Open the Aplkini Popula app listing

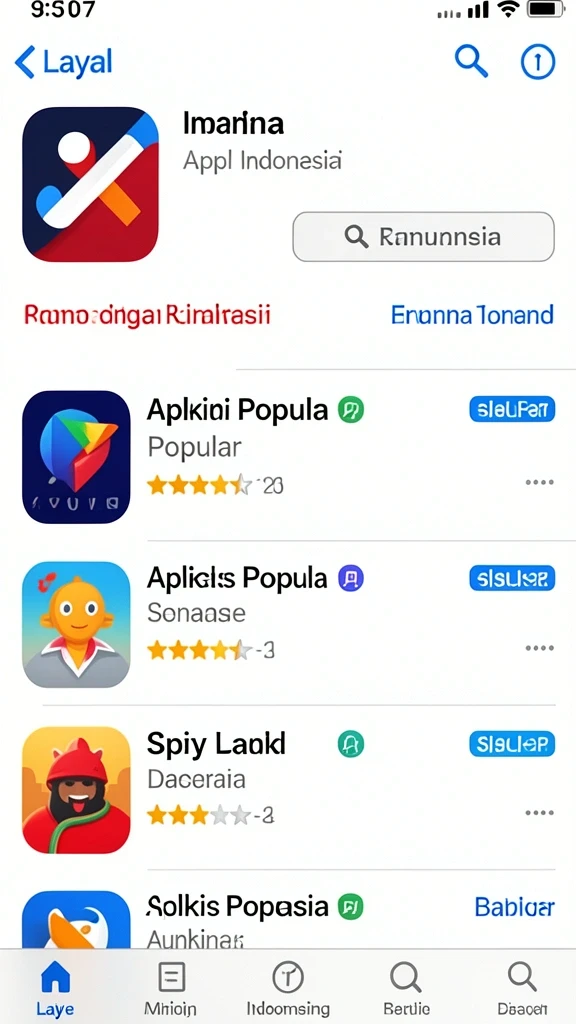click(288, 457)
